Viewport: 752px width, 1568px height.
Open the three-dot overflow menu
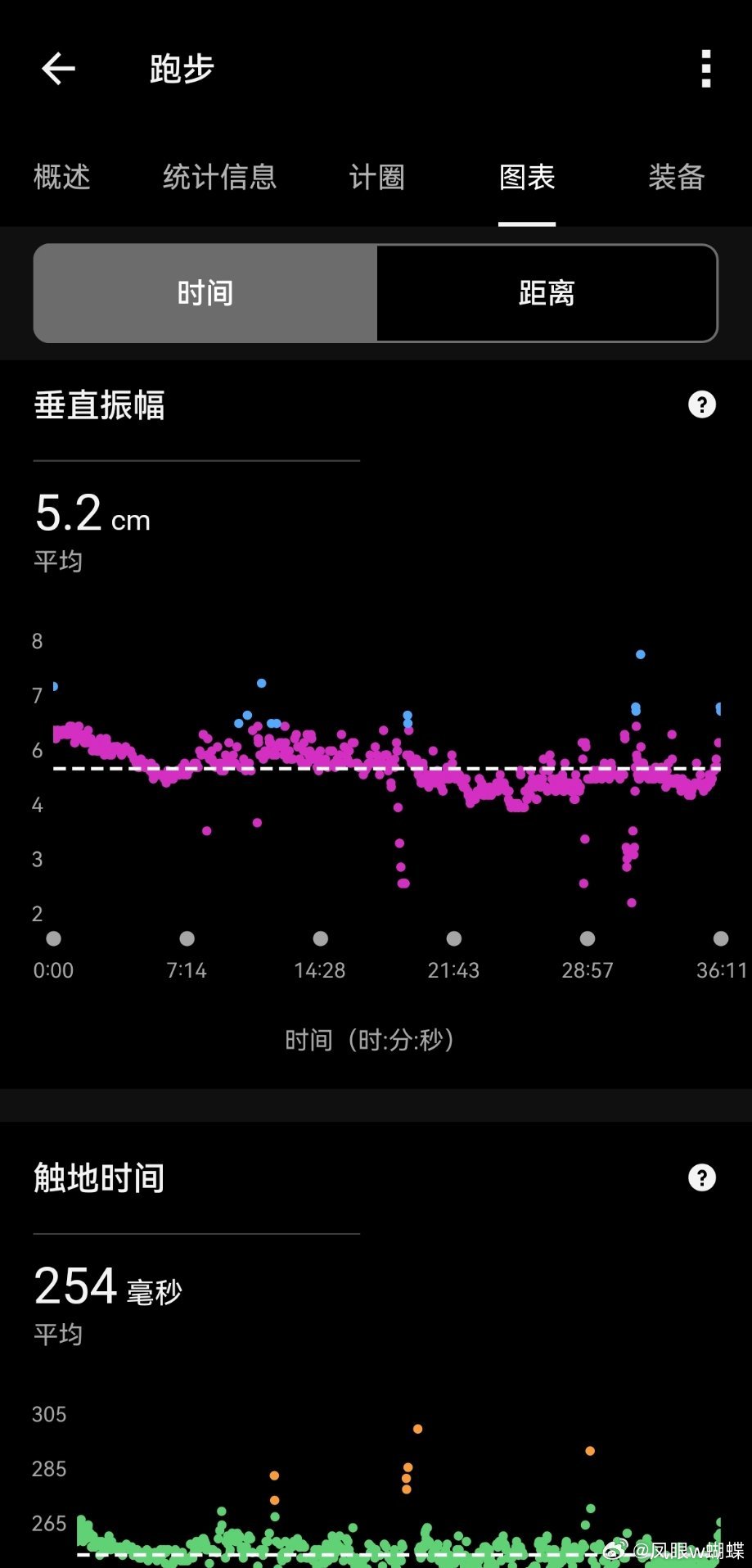[x=706, y=69]
